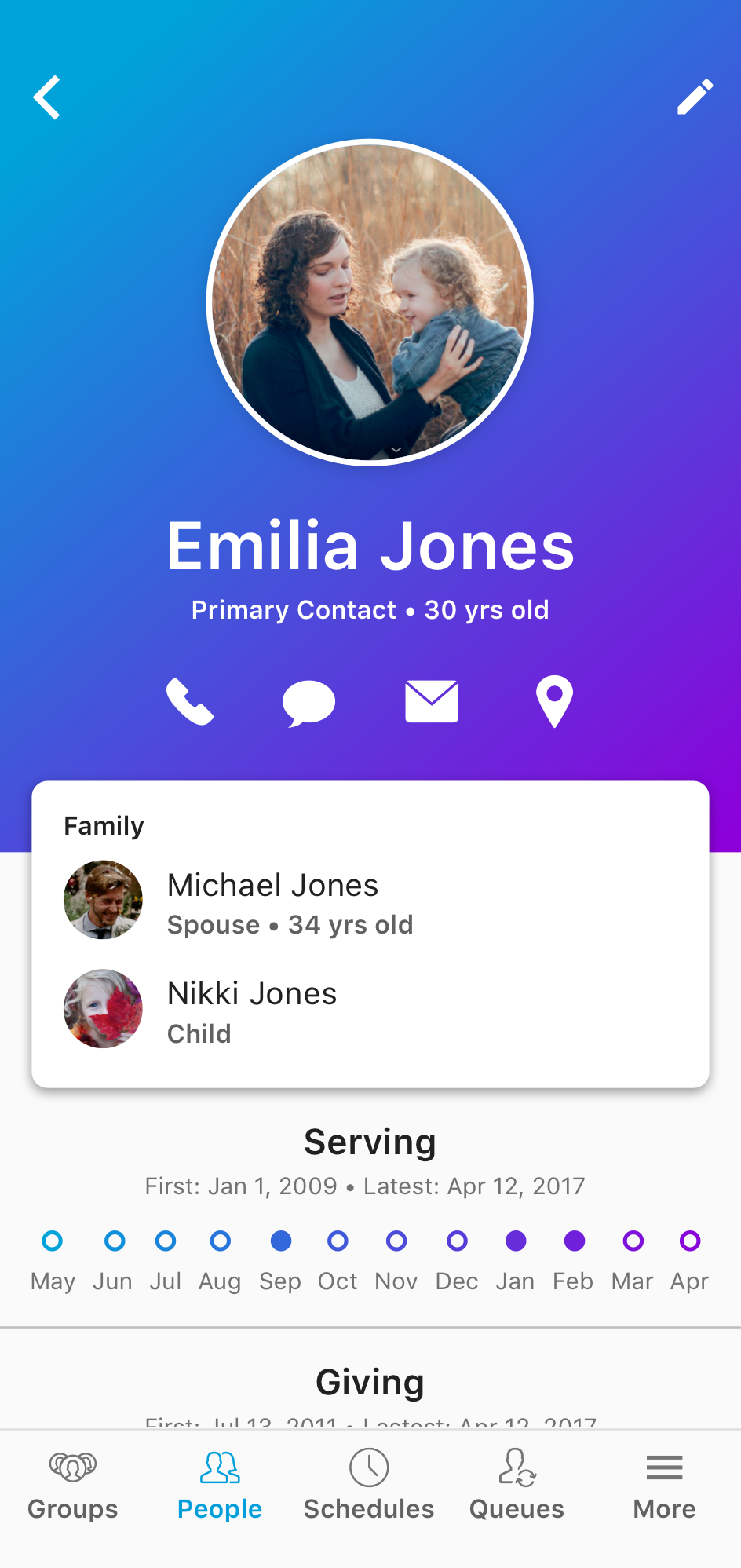Go to the Queues tab
741x1568 pixels.
coord(517,1485)
